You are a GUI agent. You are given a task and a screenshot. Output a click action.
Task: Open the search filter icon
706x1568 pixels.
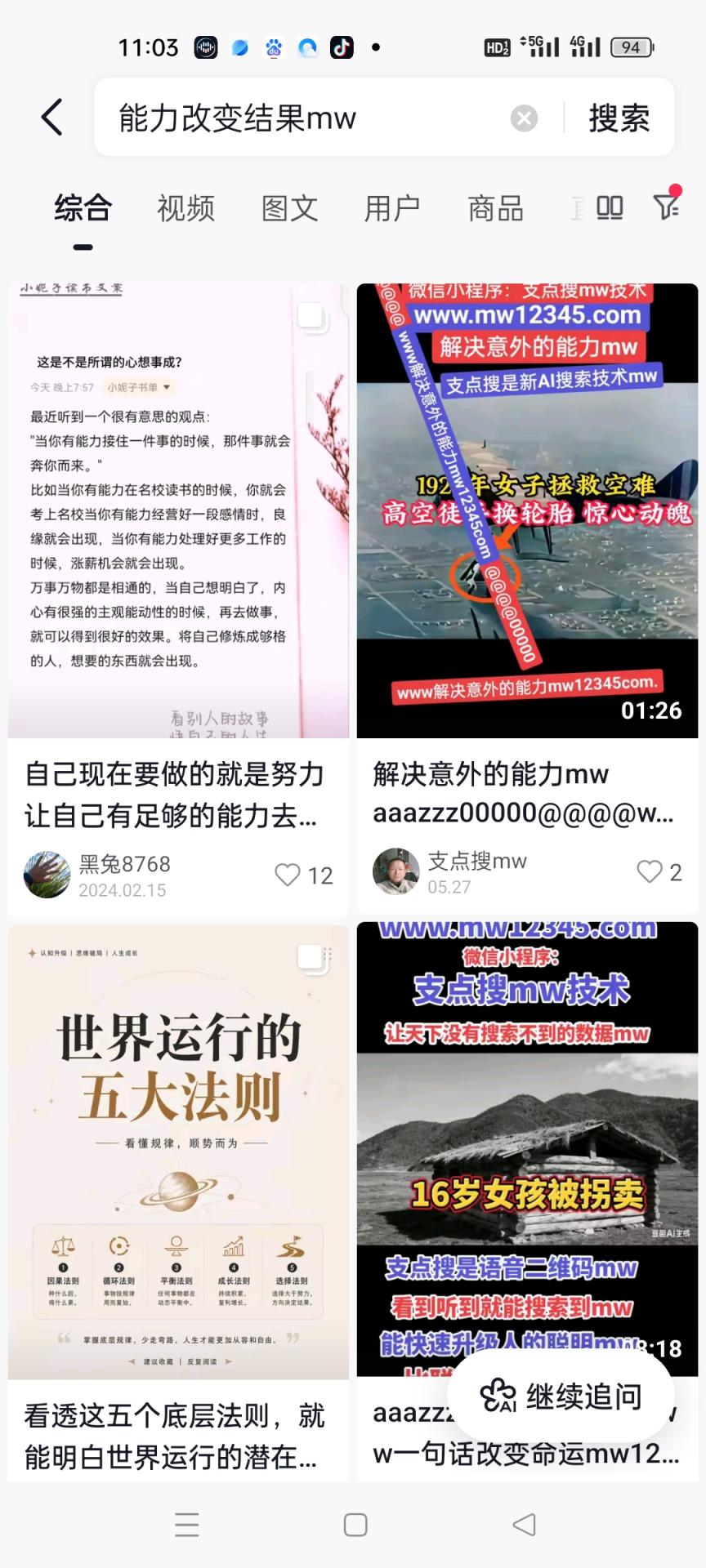pos(667,206)
